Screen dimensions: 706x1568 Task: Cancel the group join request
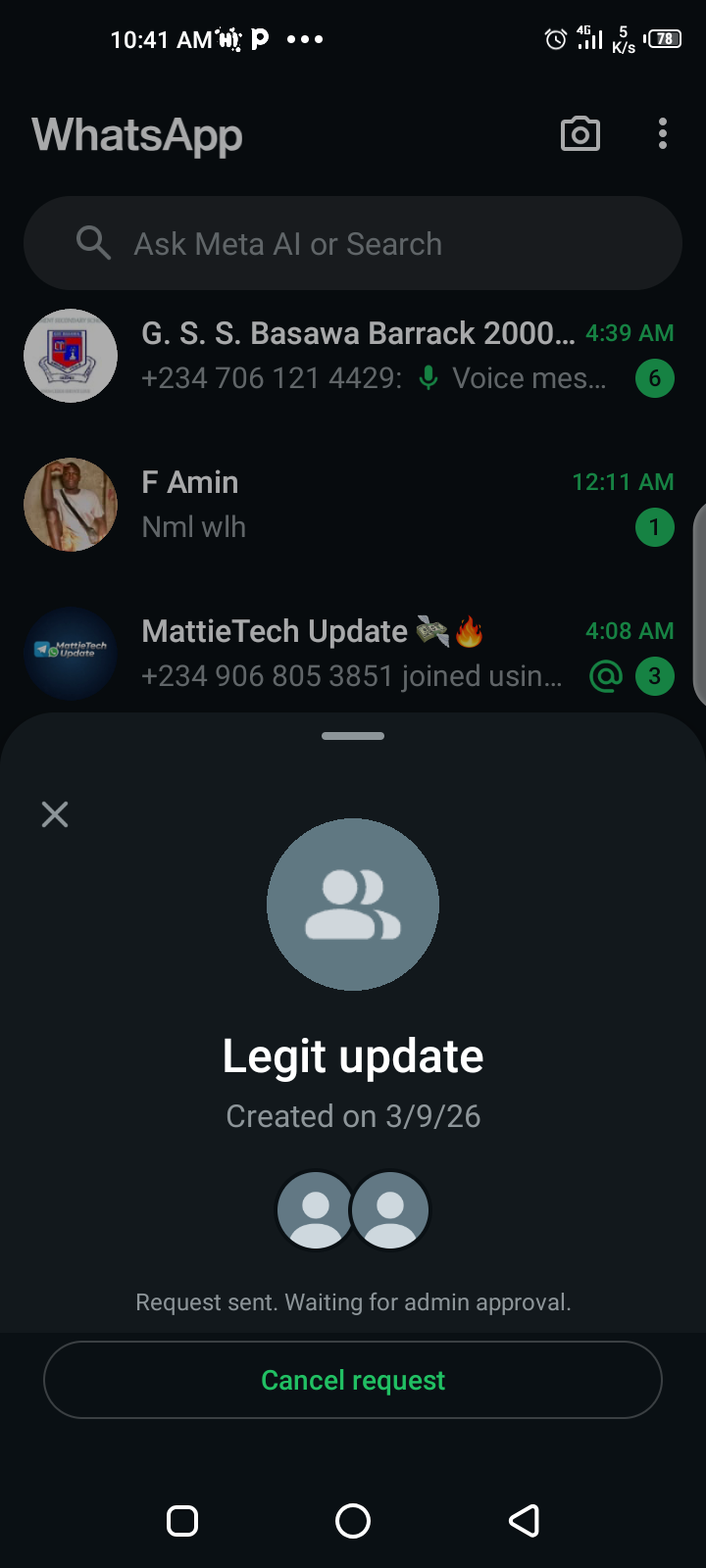(x=353, y=1380)
